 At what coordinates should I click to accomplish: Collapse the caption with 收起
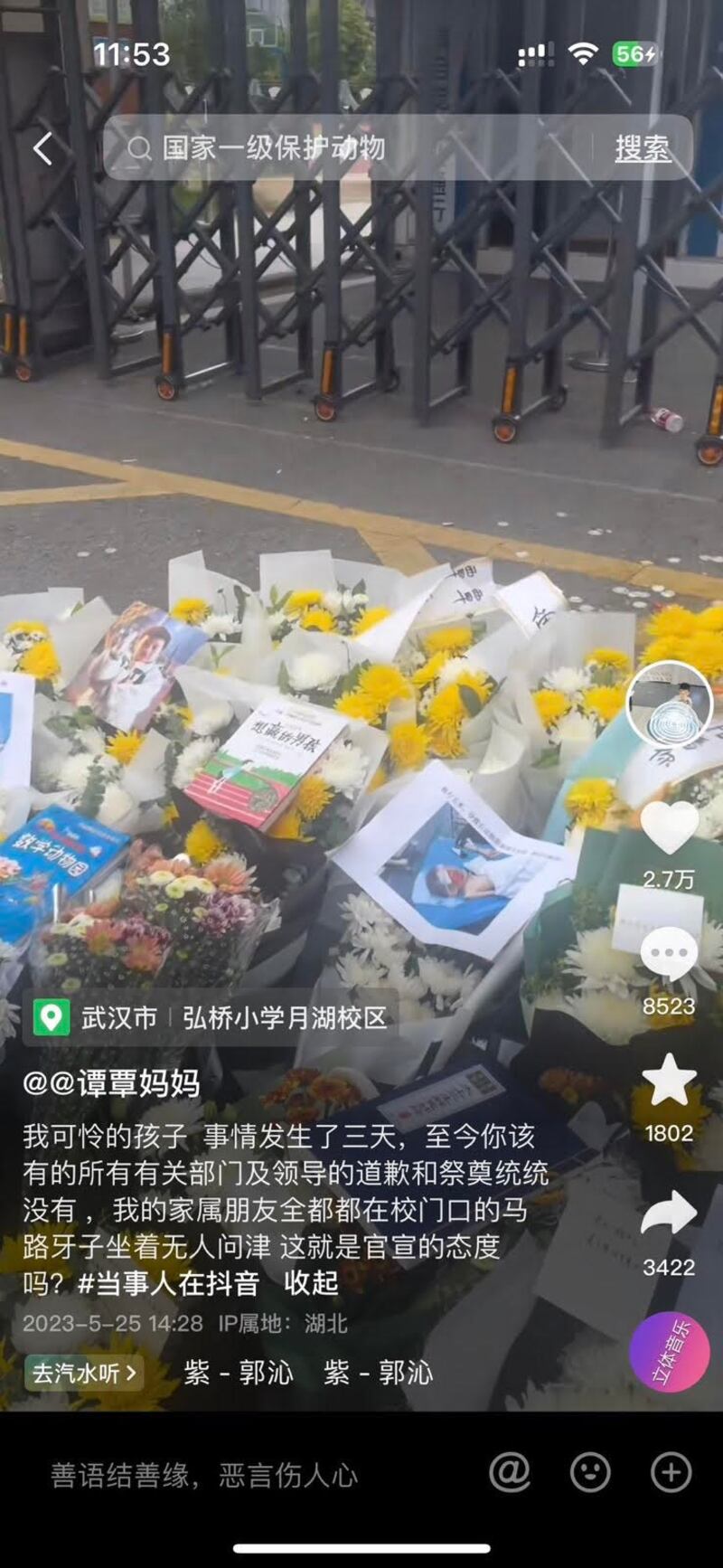[311, 1282]
